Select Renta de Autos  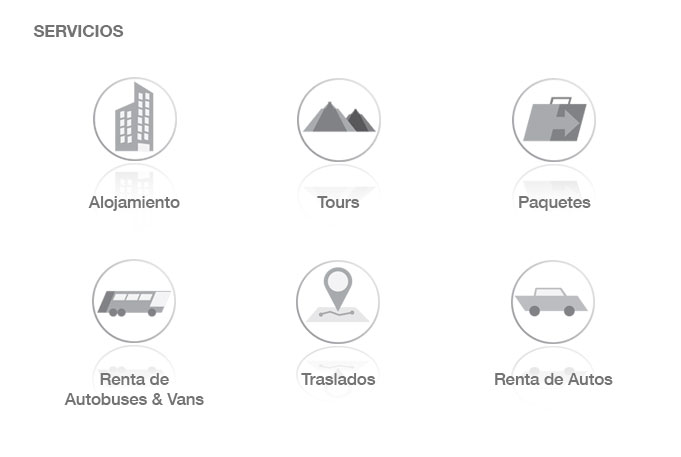[552, 301]
